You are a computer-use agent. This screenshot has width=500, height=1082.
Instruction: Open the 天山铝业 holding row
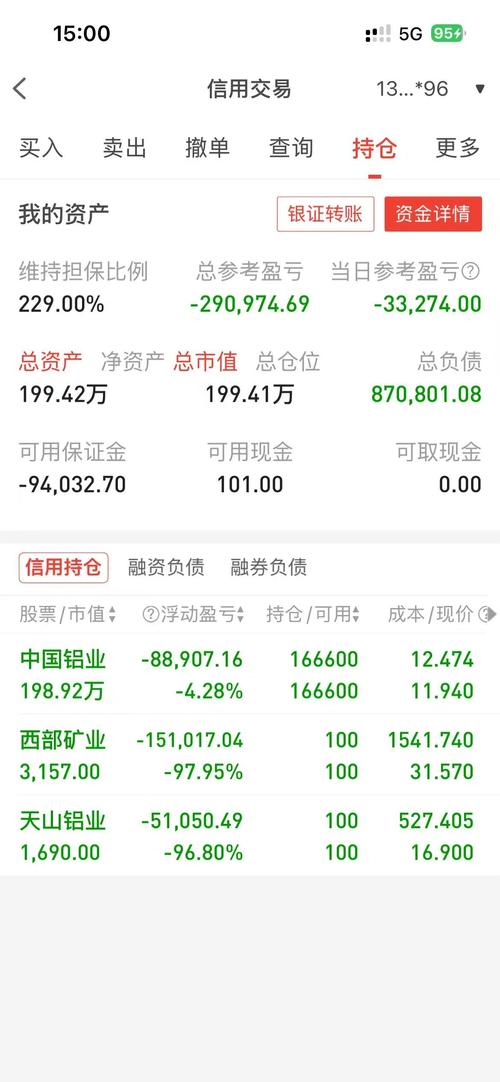point(250,836)
